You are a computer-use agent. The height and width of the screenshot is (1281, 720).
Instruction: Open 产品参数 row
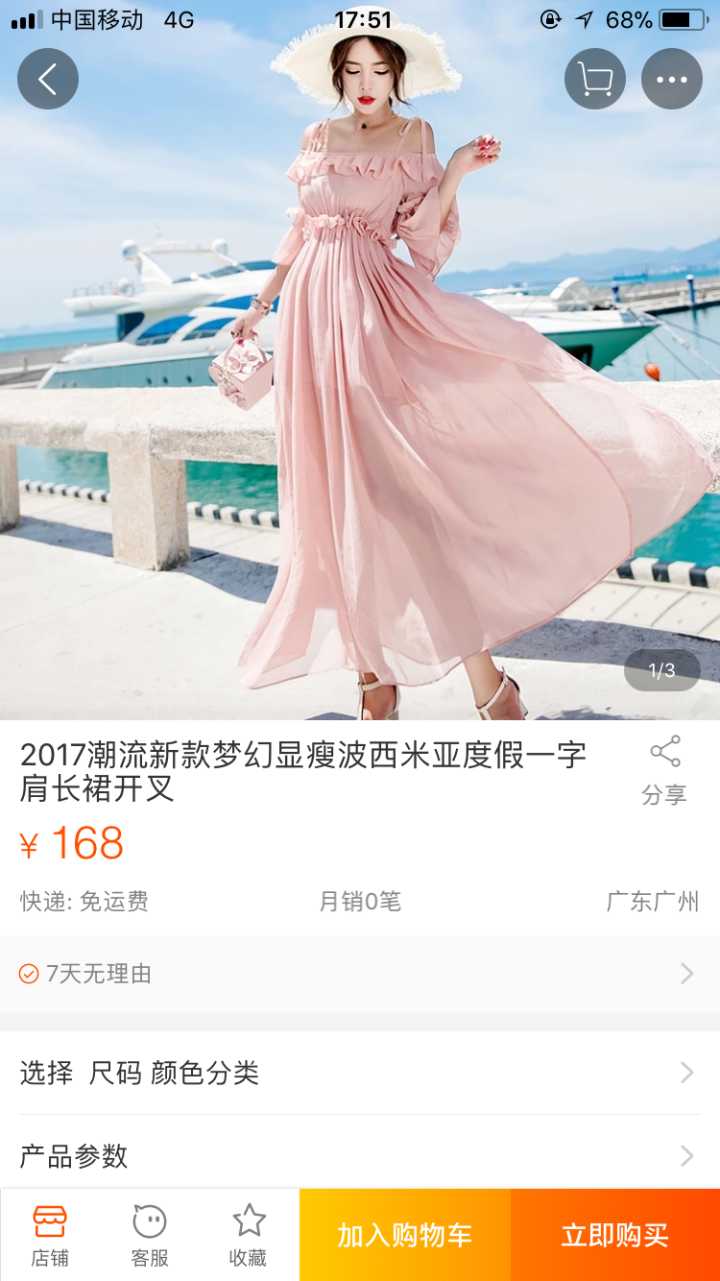(360, 1156)
